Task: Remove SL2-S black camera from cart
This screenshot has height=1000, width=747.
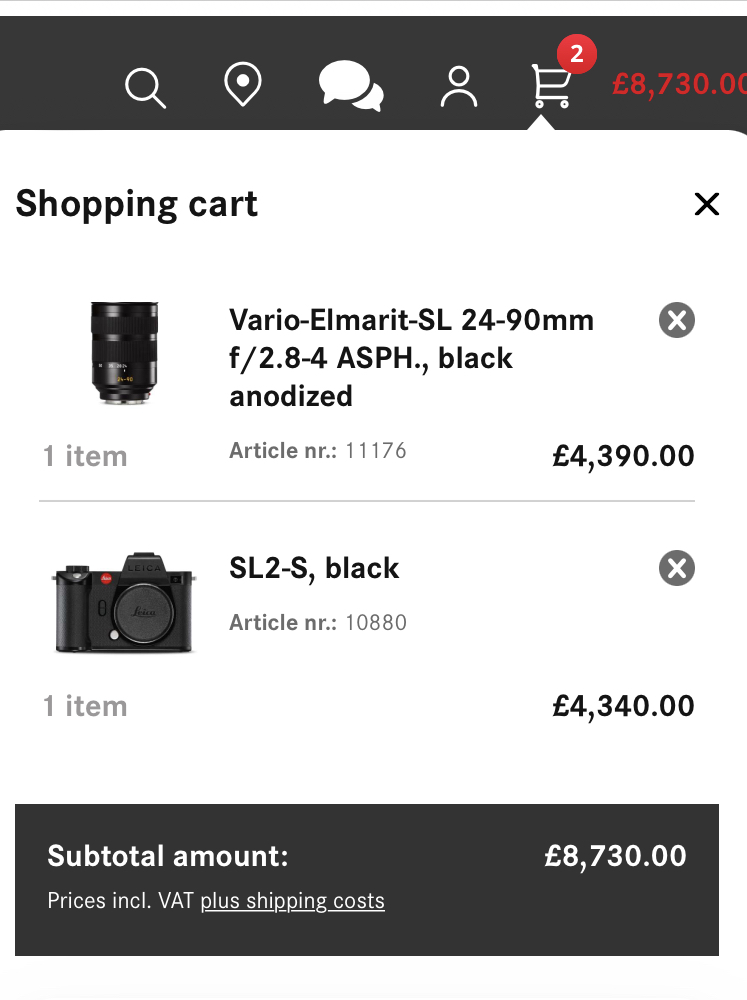Action: click(676, 569)
